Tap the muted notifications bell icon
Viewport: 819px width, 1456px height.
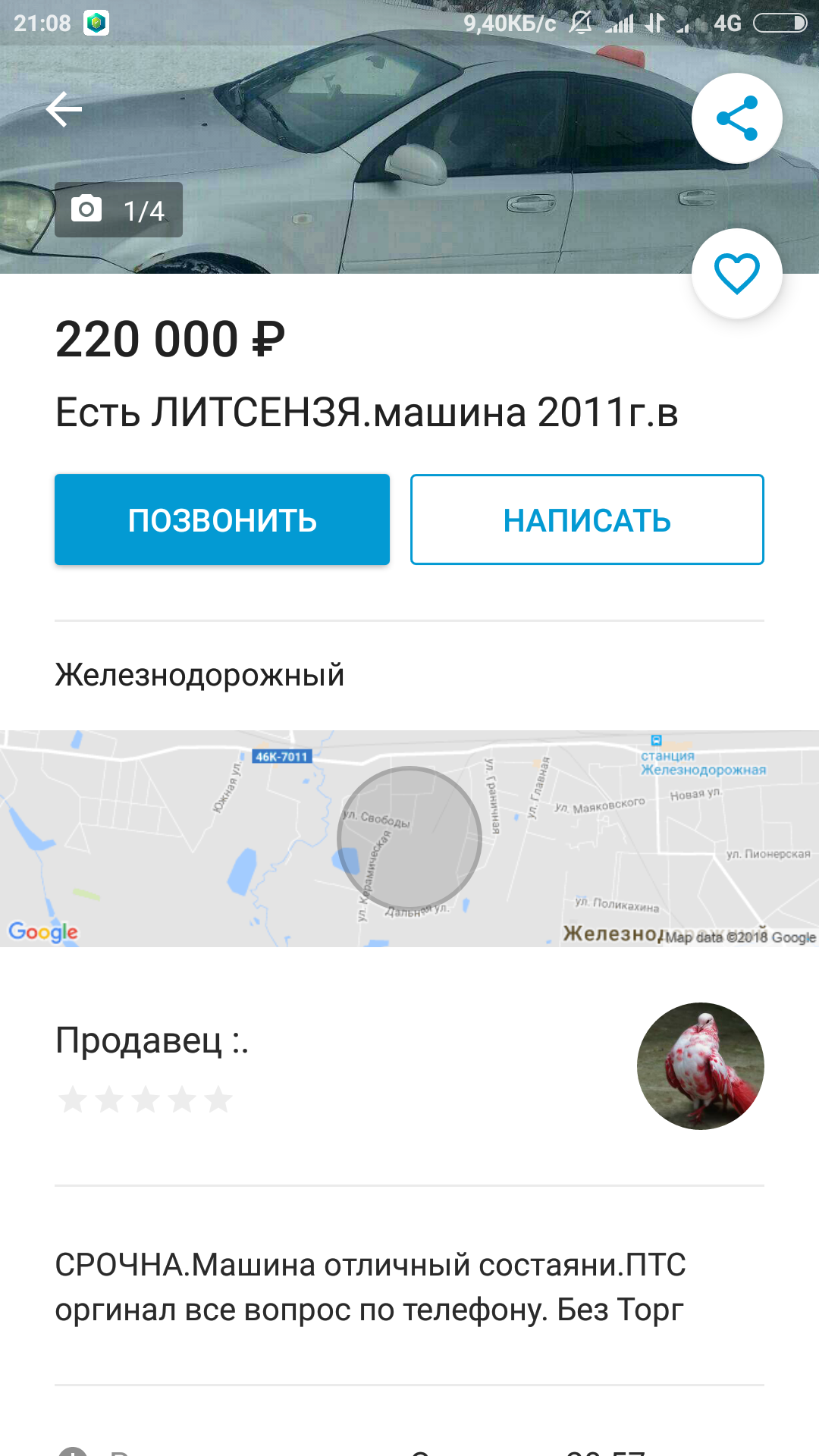[580, 23]
